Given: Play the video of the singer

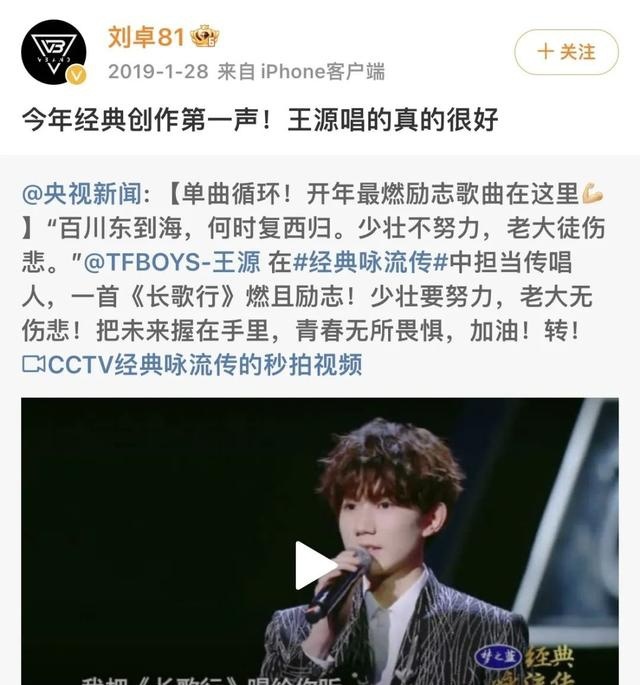Looking at the screenshot, I should point(316,565).
